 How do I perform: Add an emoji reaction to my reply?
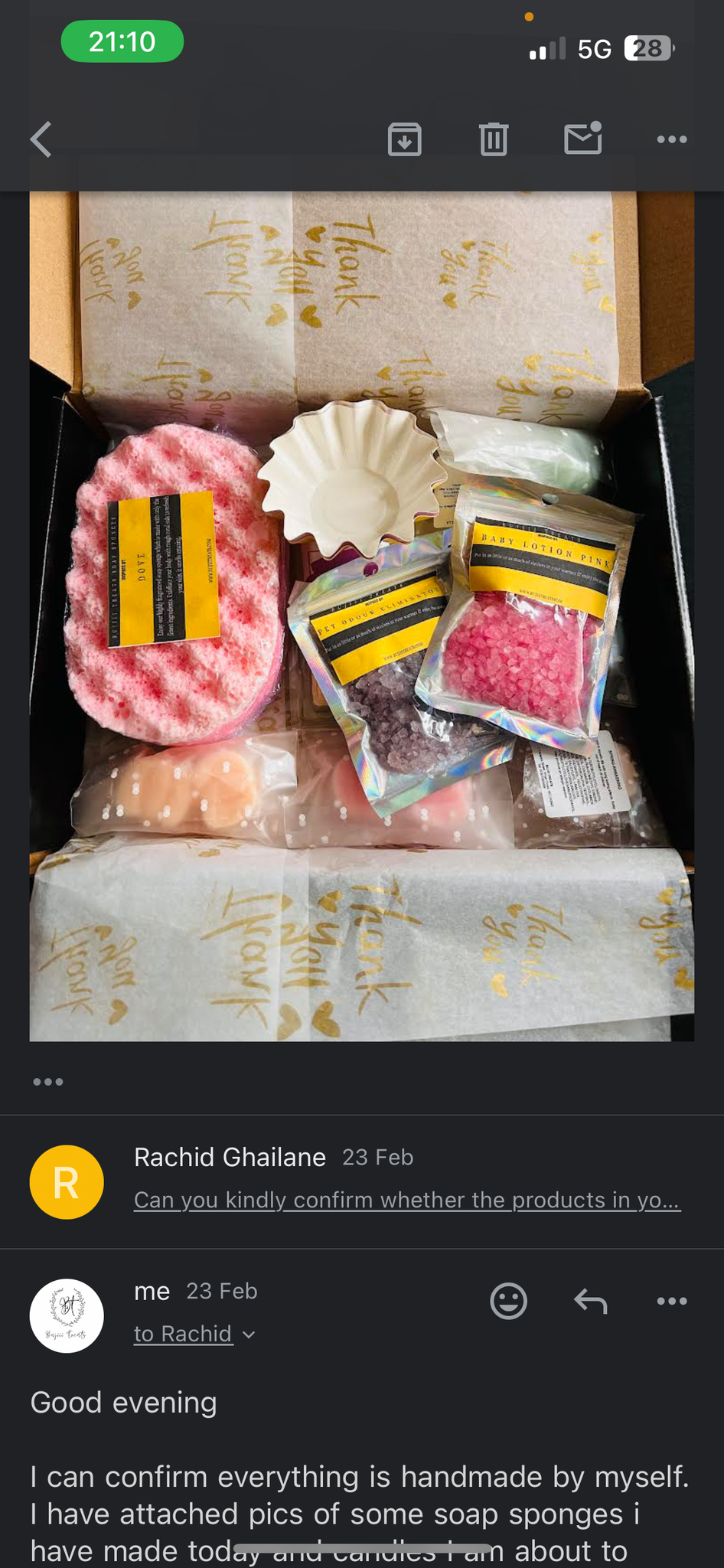tap(508, 1301)
